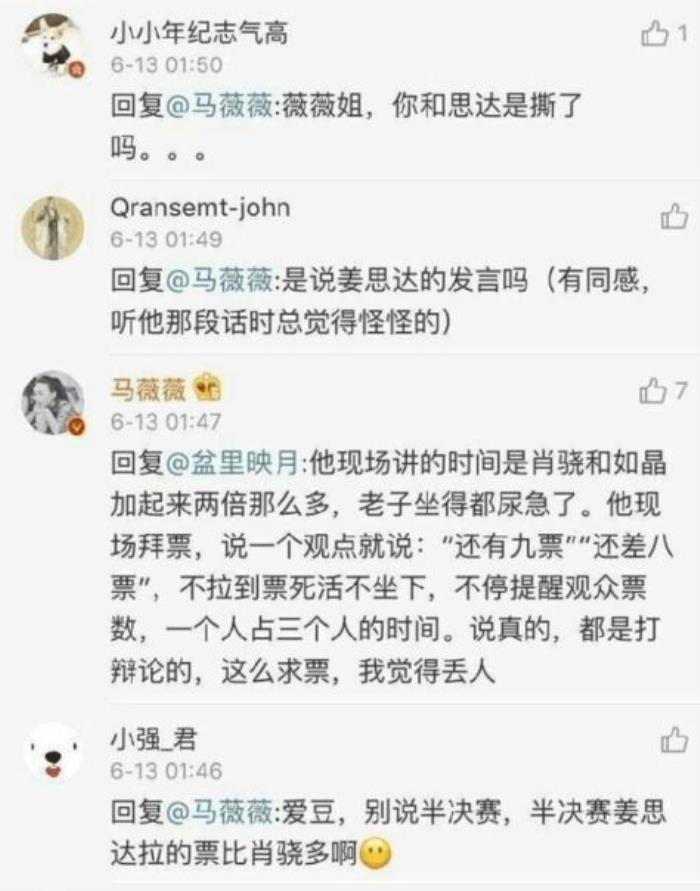Like the comment by 小小年纪志气高

656,35
